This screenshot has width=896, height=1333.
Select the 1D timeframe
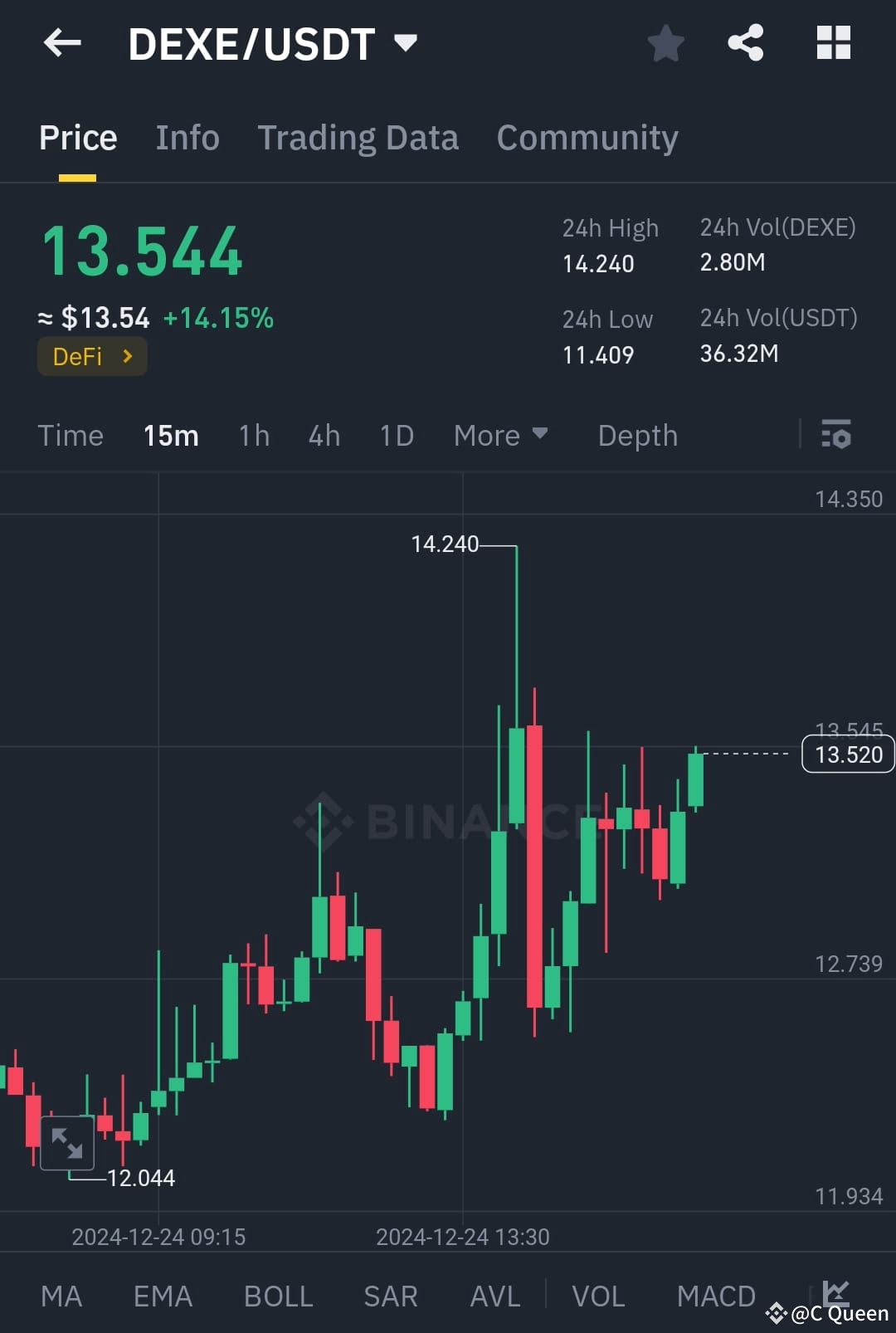[x=396, y=435]
